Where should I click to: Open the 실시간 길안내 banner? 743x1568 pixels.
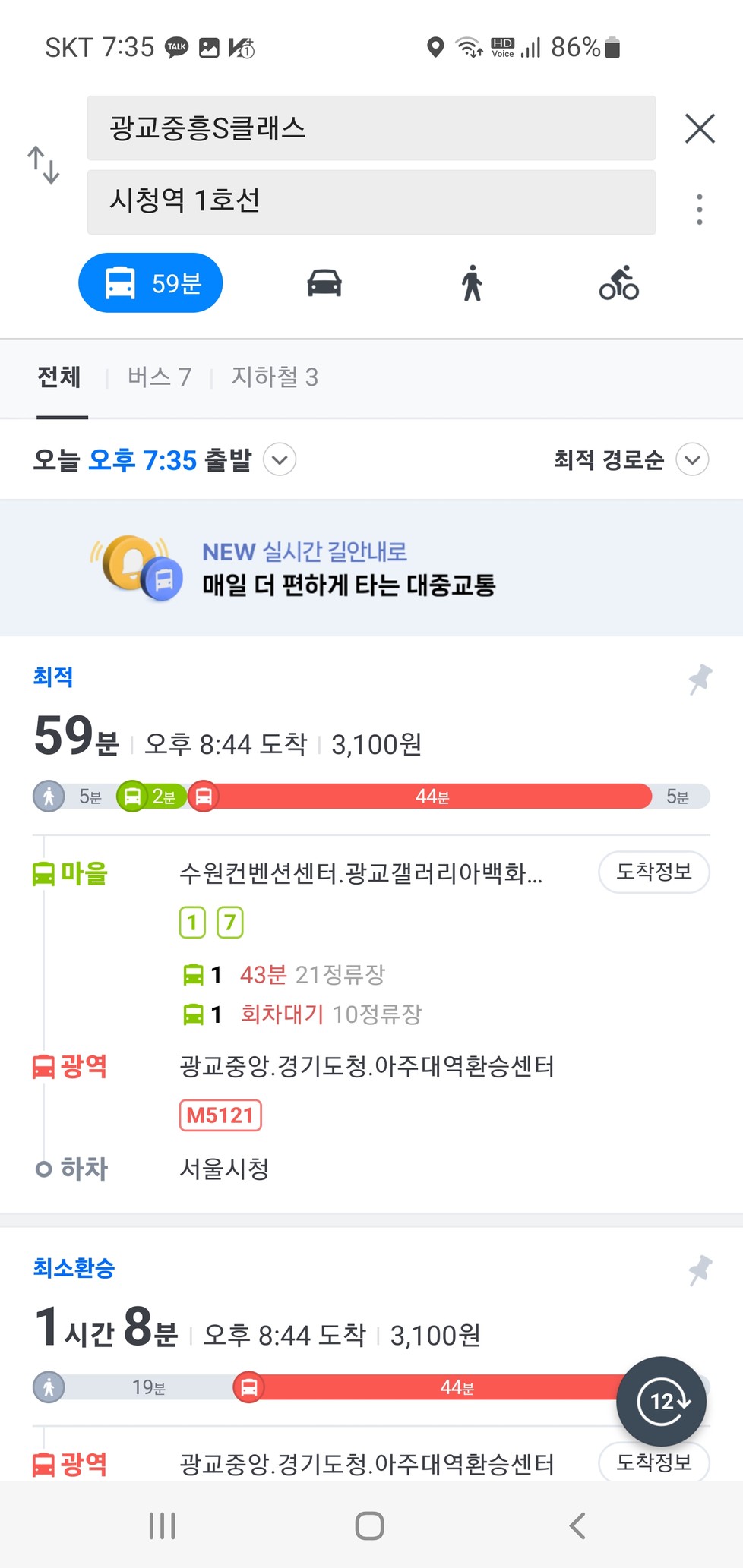click(371, 568)
